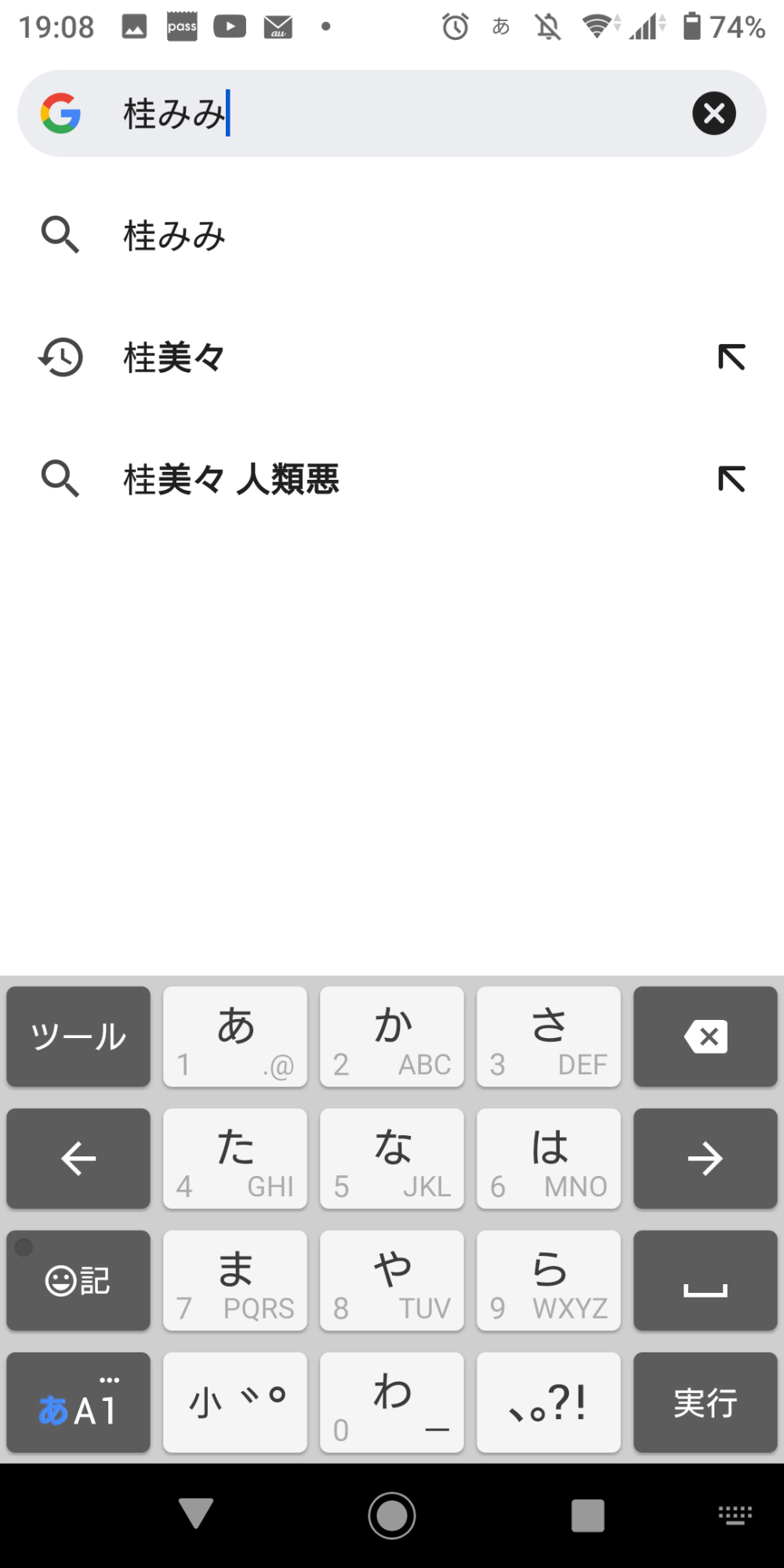Viewport: 784px width, 1568px height.
Task: Insert 桂美々 人類悪 into the search box via arrow
Action: pyautogui.click(x=731, y=479)
